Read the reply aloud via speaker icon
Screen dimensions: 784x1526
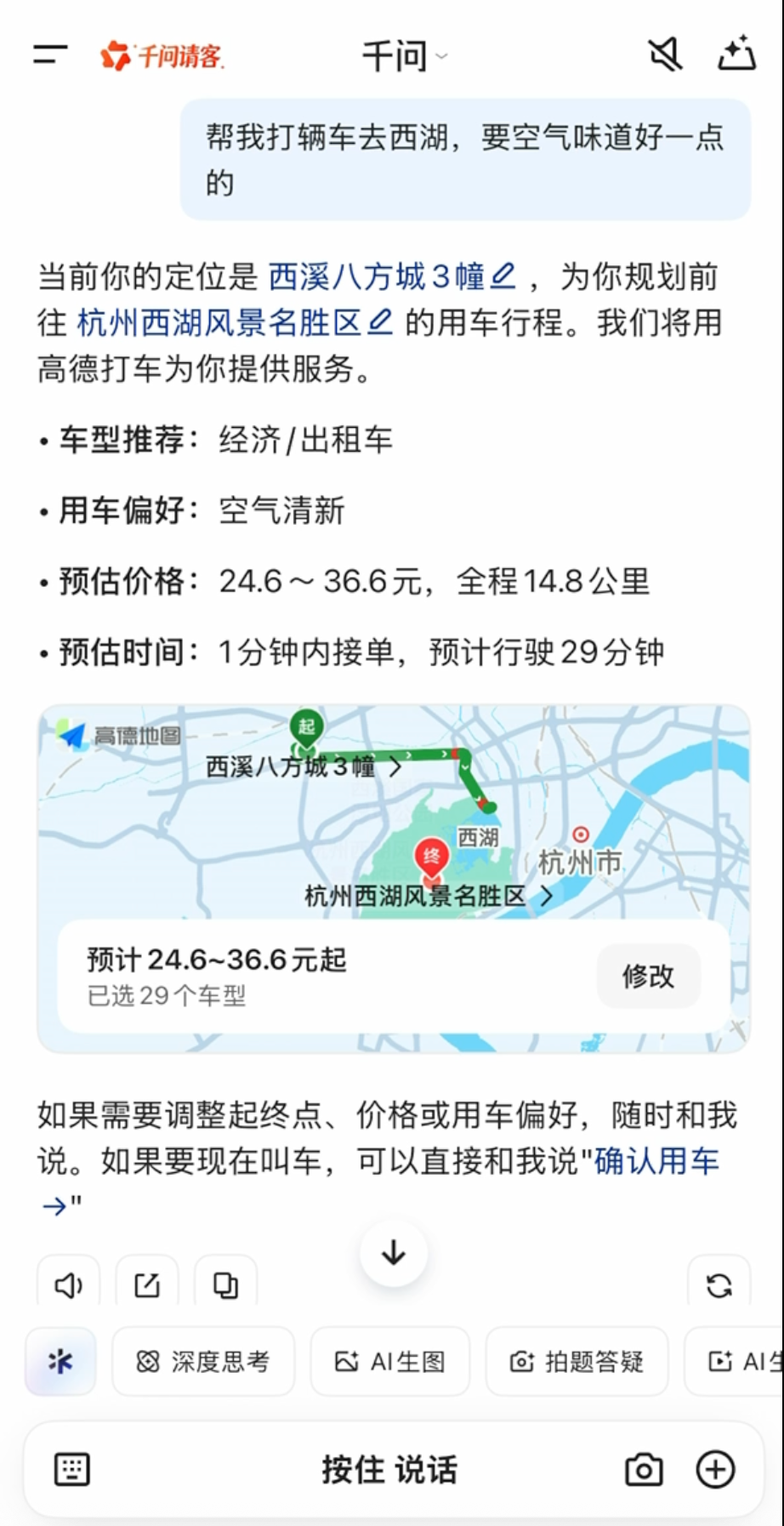pyautogui.click(x=68, y=1284)
